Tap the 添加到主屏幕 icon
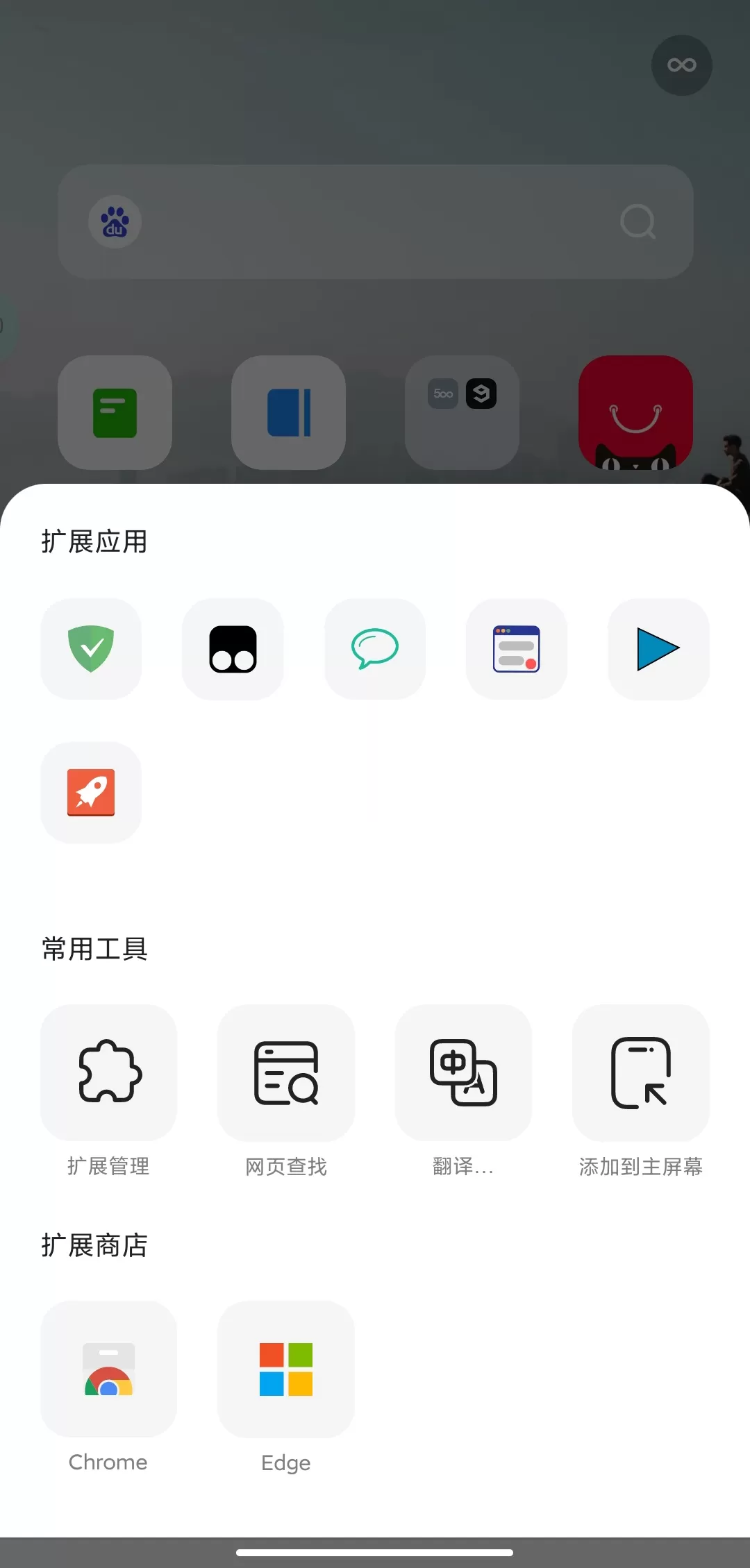 tap(640, 1074)
